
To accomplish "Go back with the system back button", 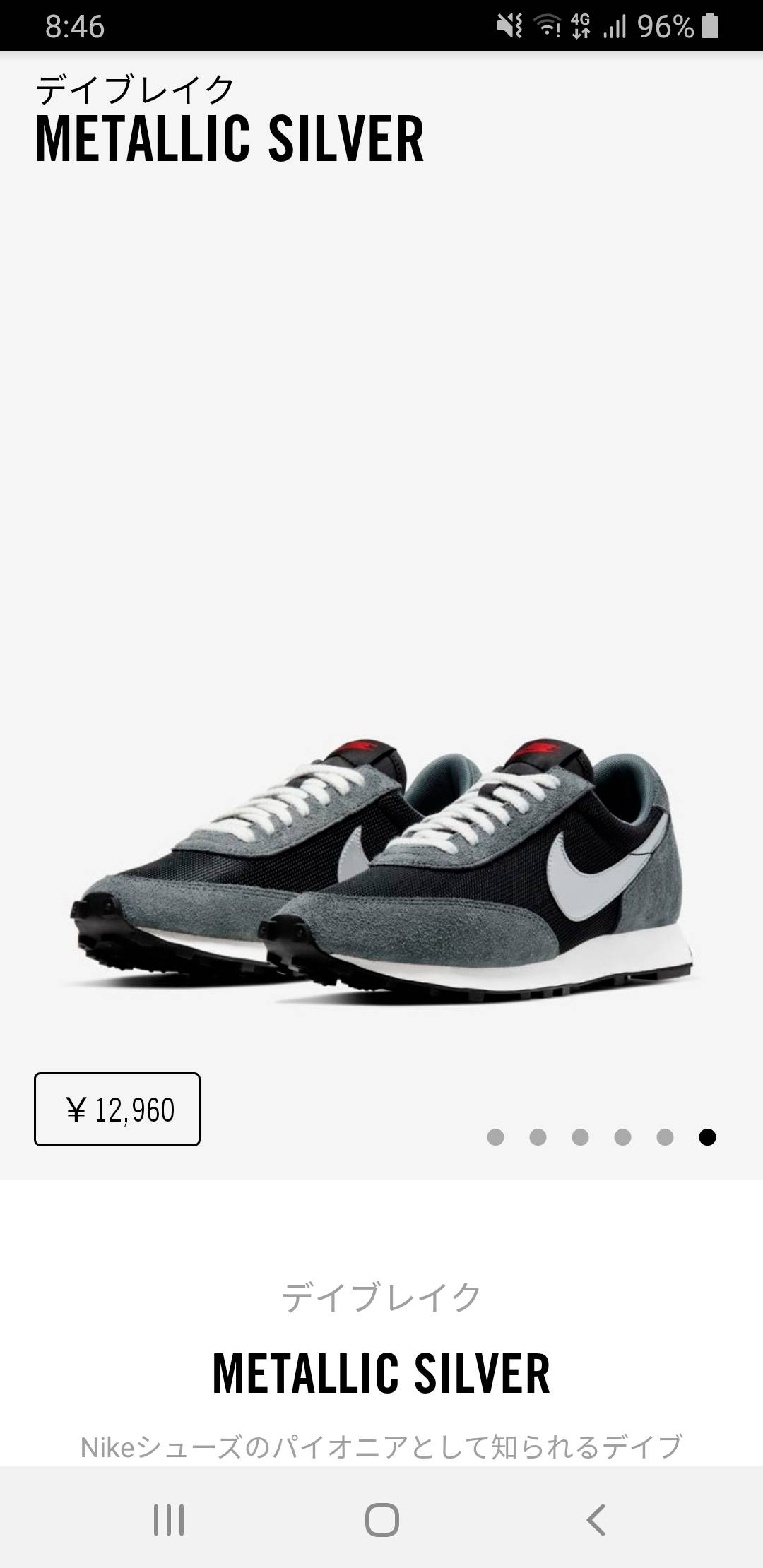I will tap(596, 1519).
